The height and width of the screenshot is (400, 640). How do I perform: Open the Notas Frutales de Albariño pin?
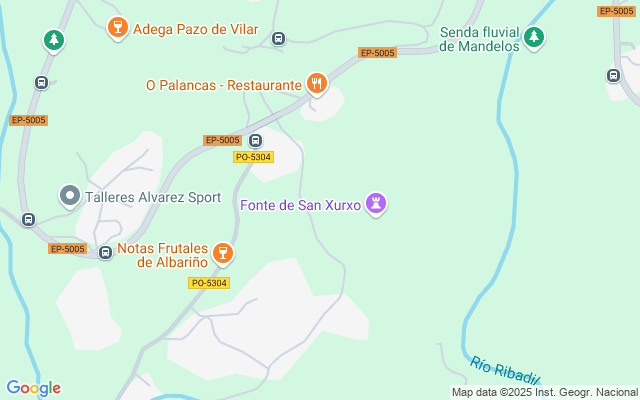click(222, 254)
